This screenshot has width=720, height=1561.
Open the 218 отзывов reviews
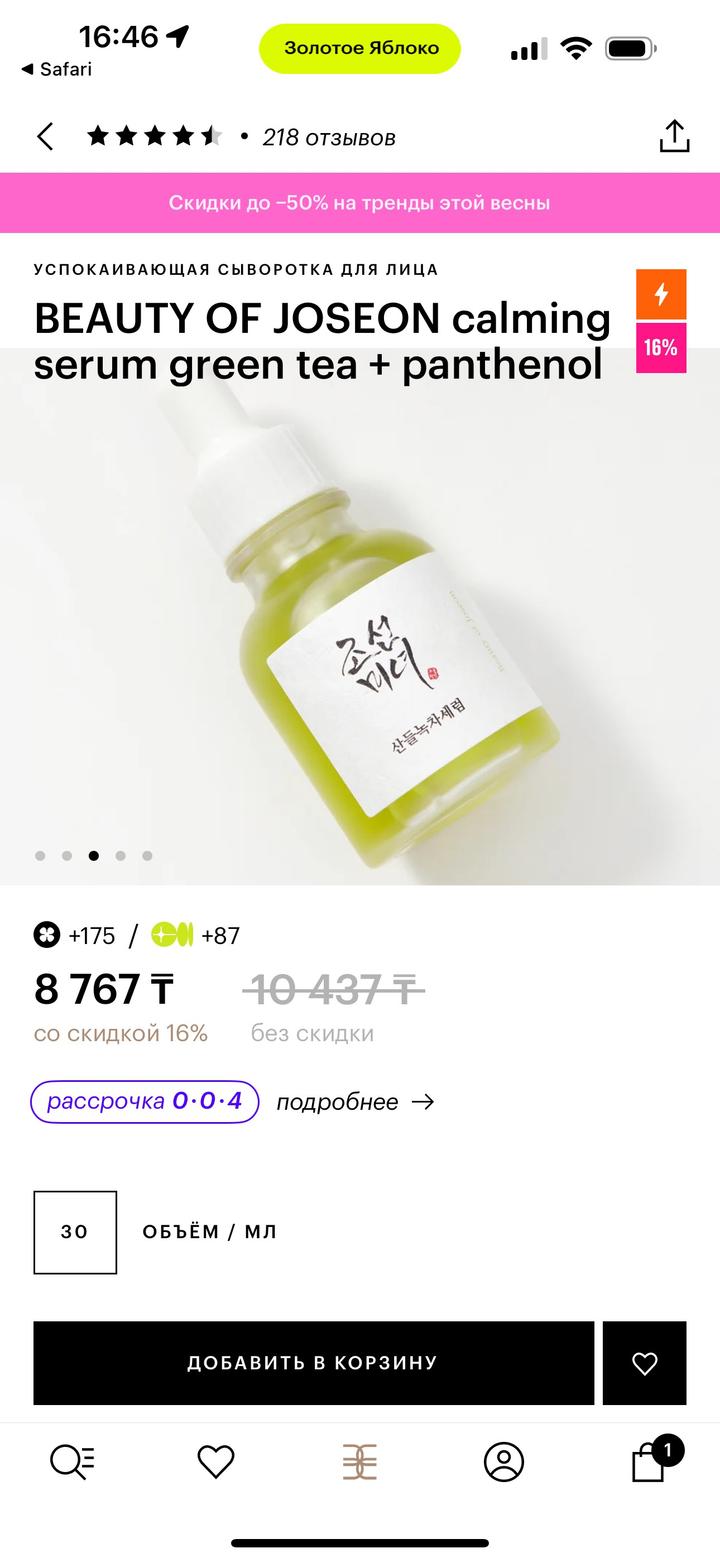tap(328, 137)
